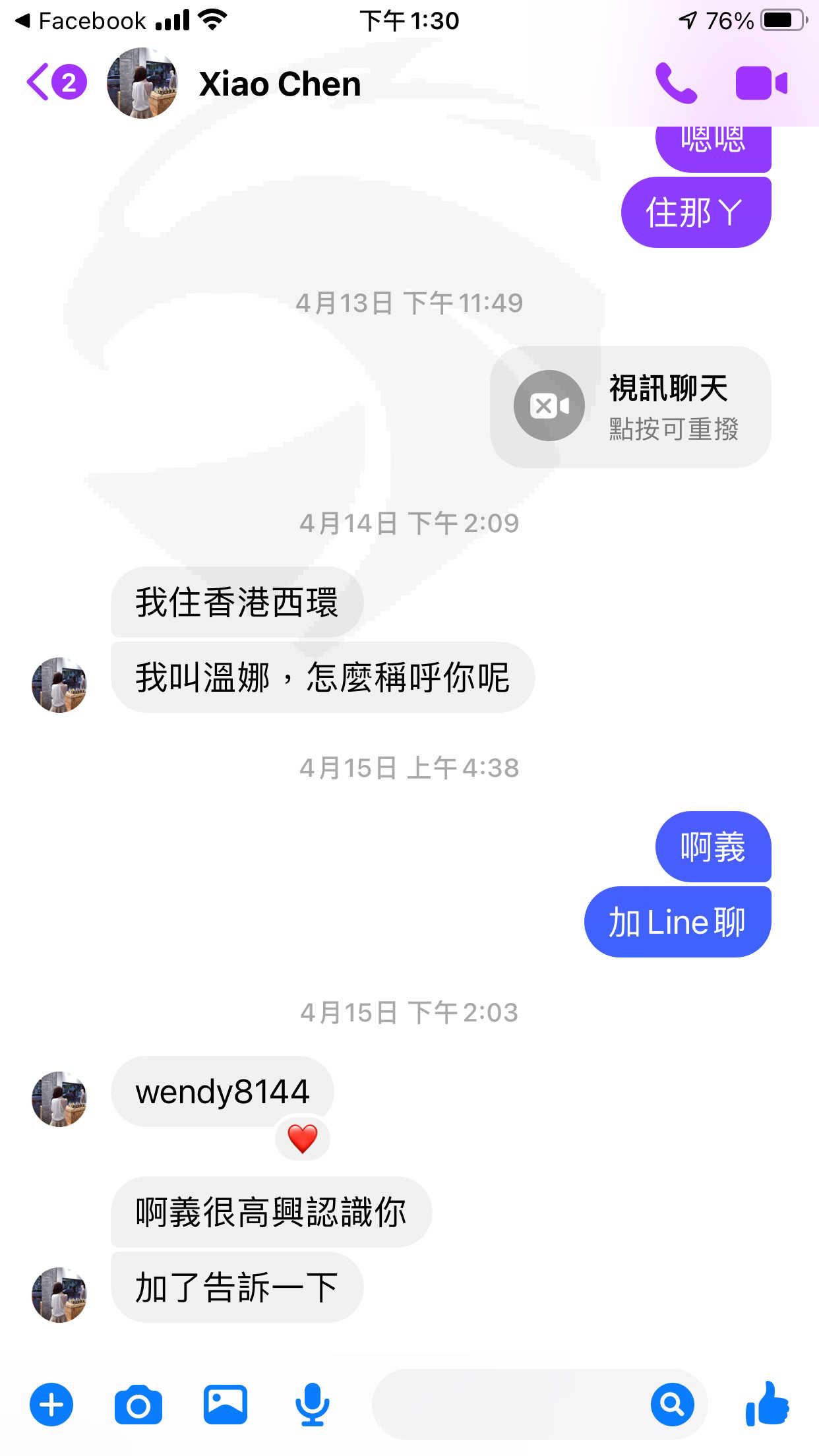Image resolution: width=819 pixels, height=1456 pixels.
Task: Record a voice message with the microphone
Action: pyautogui.click(x=312, y=1405)
